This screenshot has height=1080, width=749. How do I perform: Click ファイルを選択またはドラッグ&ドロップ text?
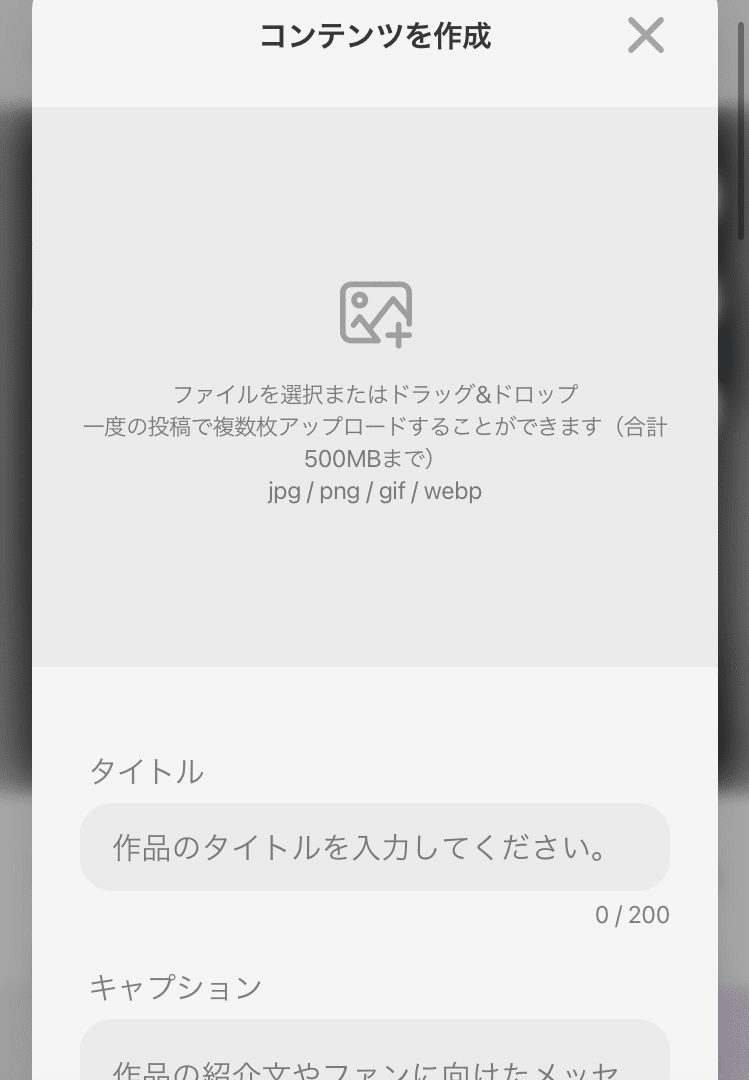pos(375,394)
